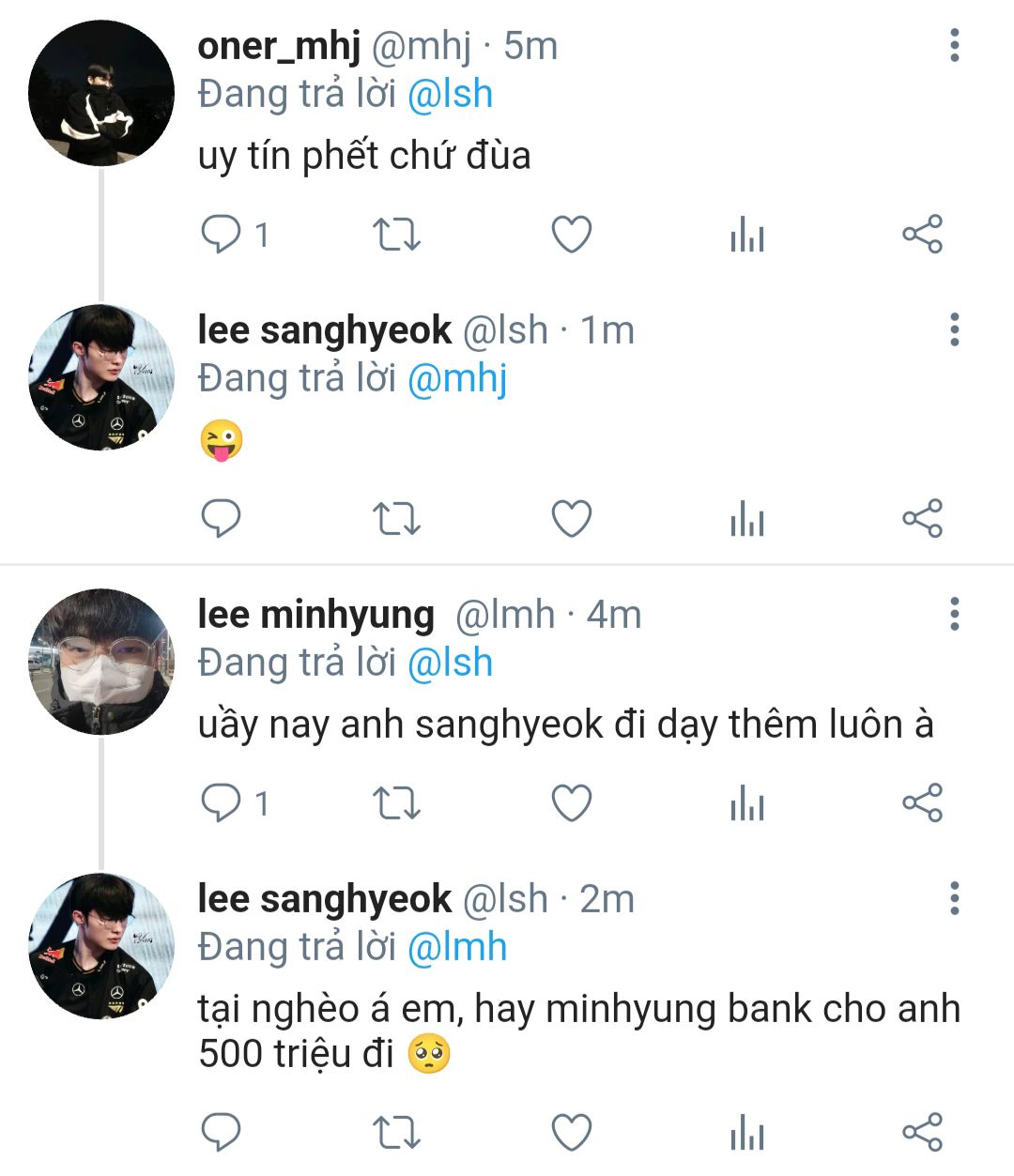Like oner_mhj's reply "uy tín phết chứ đùa"
The image size is (1014, 1176).
click(571, 235)
